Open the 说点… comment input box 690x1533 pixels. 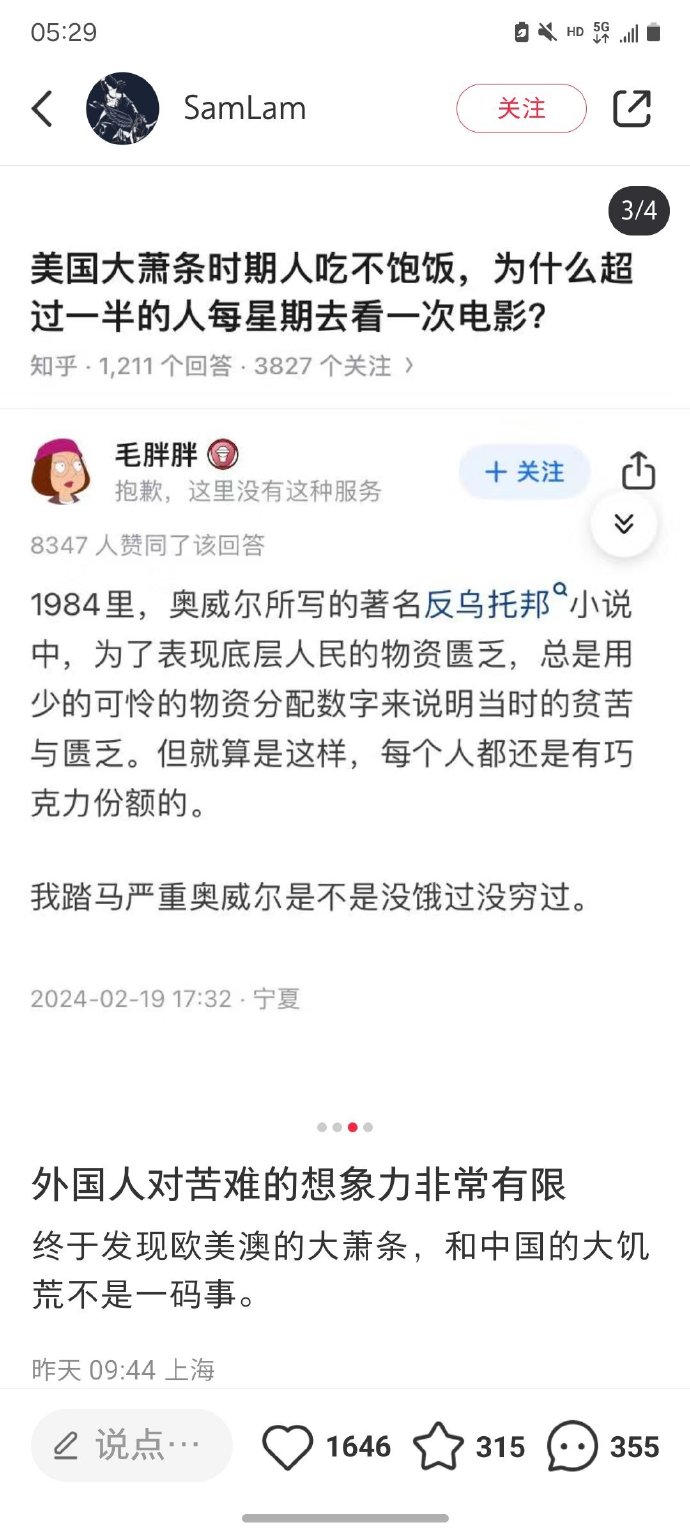pos(131,1445)
